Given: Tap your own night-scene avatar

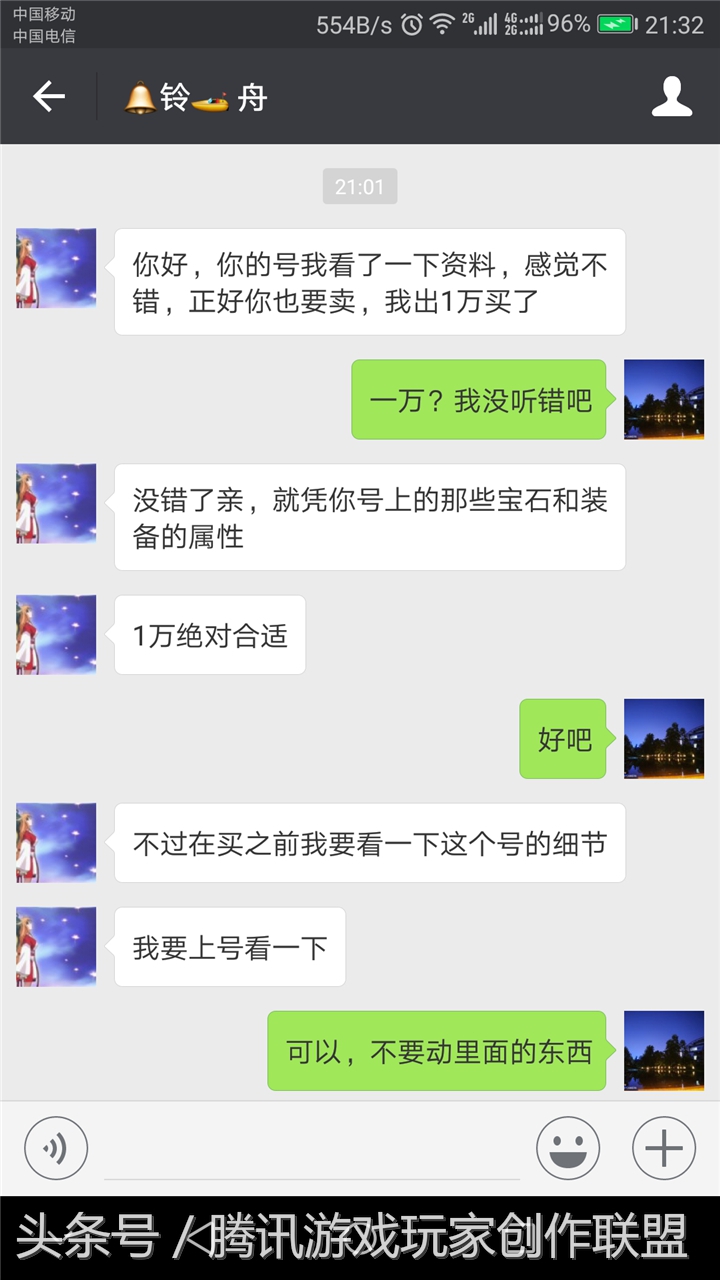Looking at the screenshot, I should (x=664, y=400).
